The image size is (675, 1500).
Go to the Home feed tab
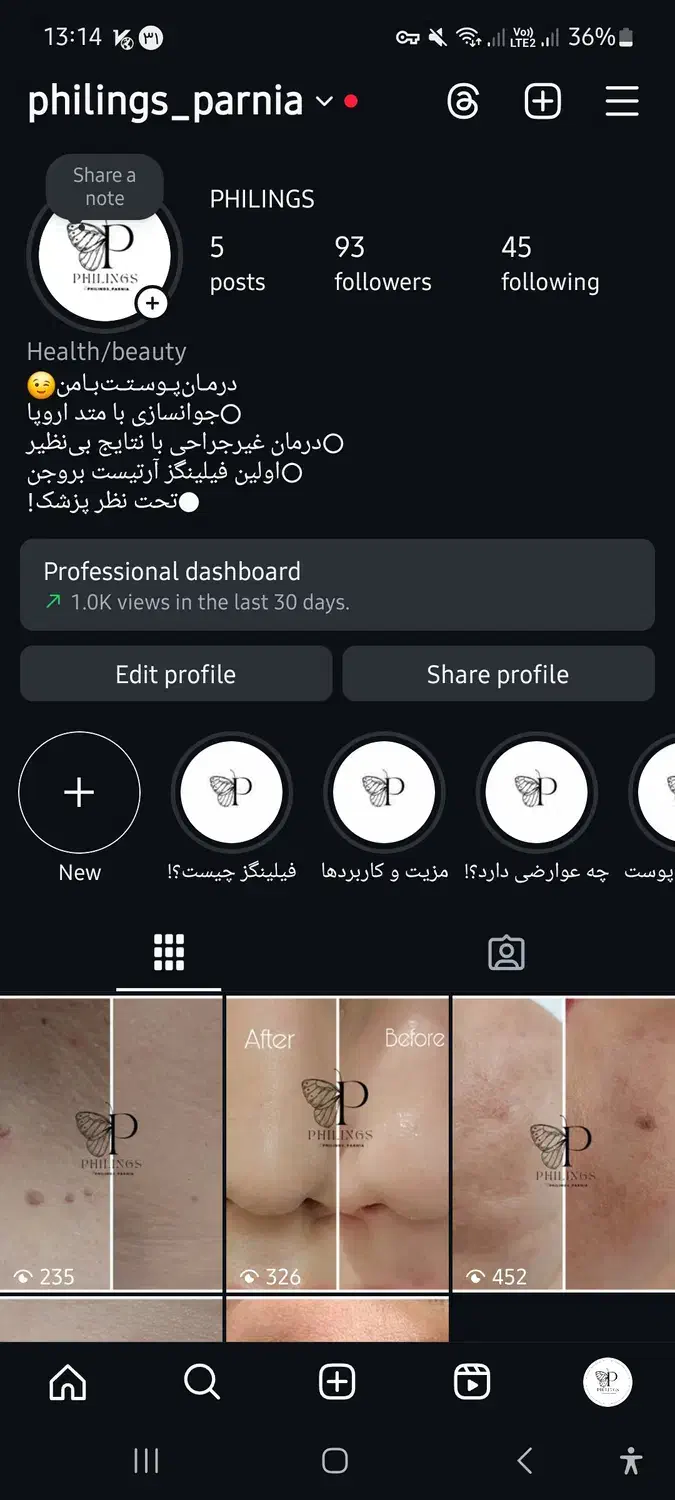pos(68,1382)
